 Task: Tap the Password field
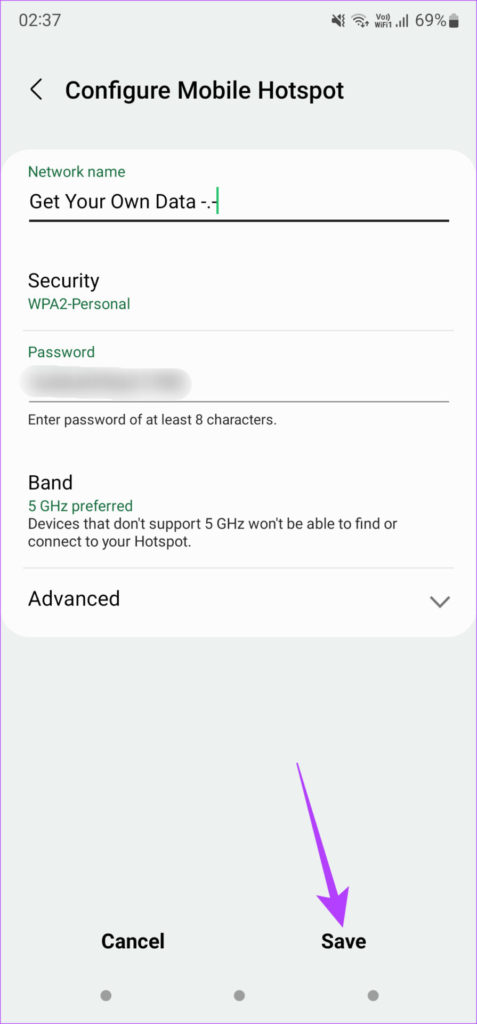(238, 384)
